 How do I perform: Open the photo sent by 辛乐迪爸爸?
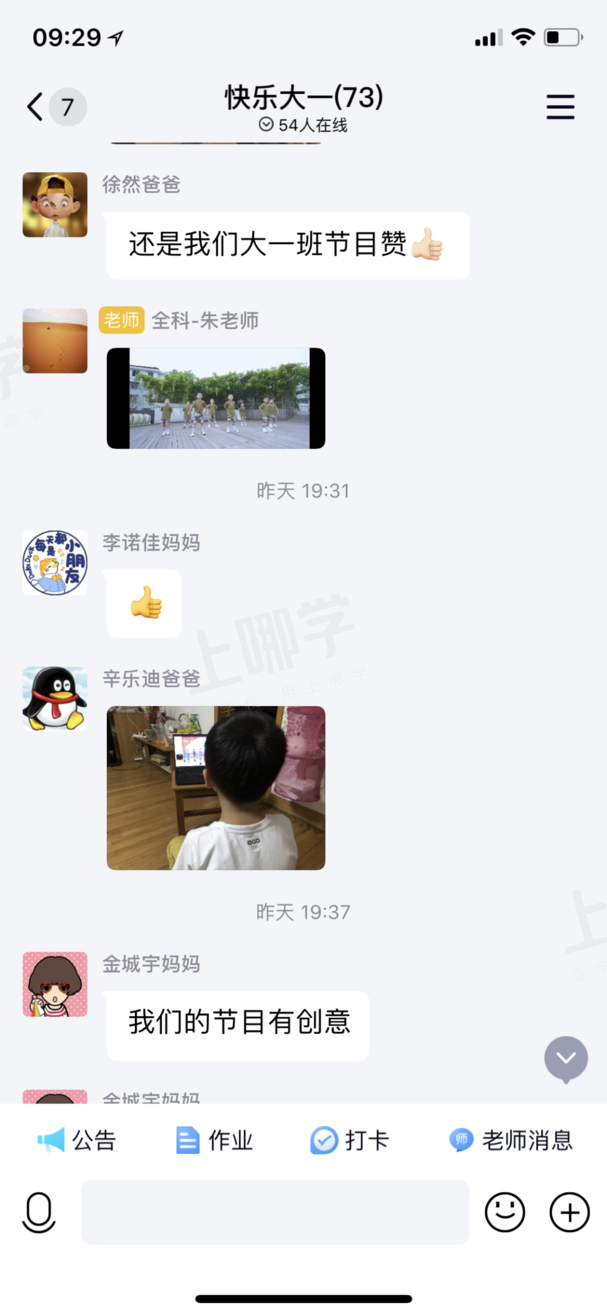click(x=216, y=788)
